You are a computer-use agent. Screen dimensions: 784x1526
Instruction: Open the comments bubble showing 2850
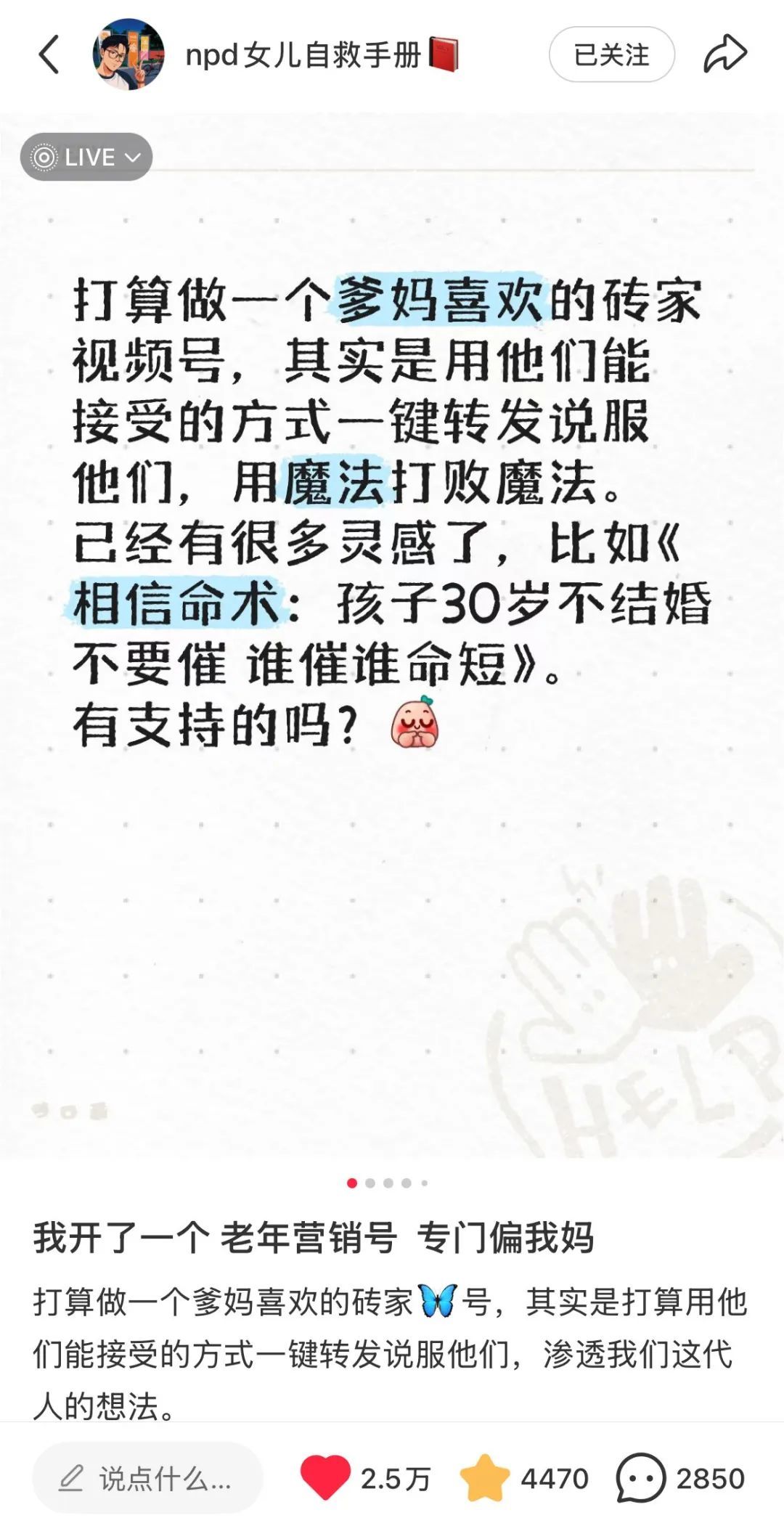pyautogui.click(x=640, y=1477)
